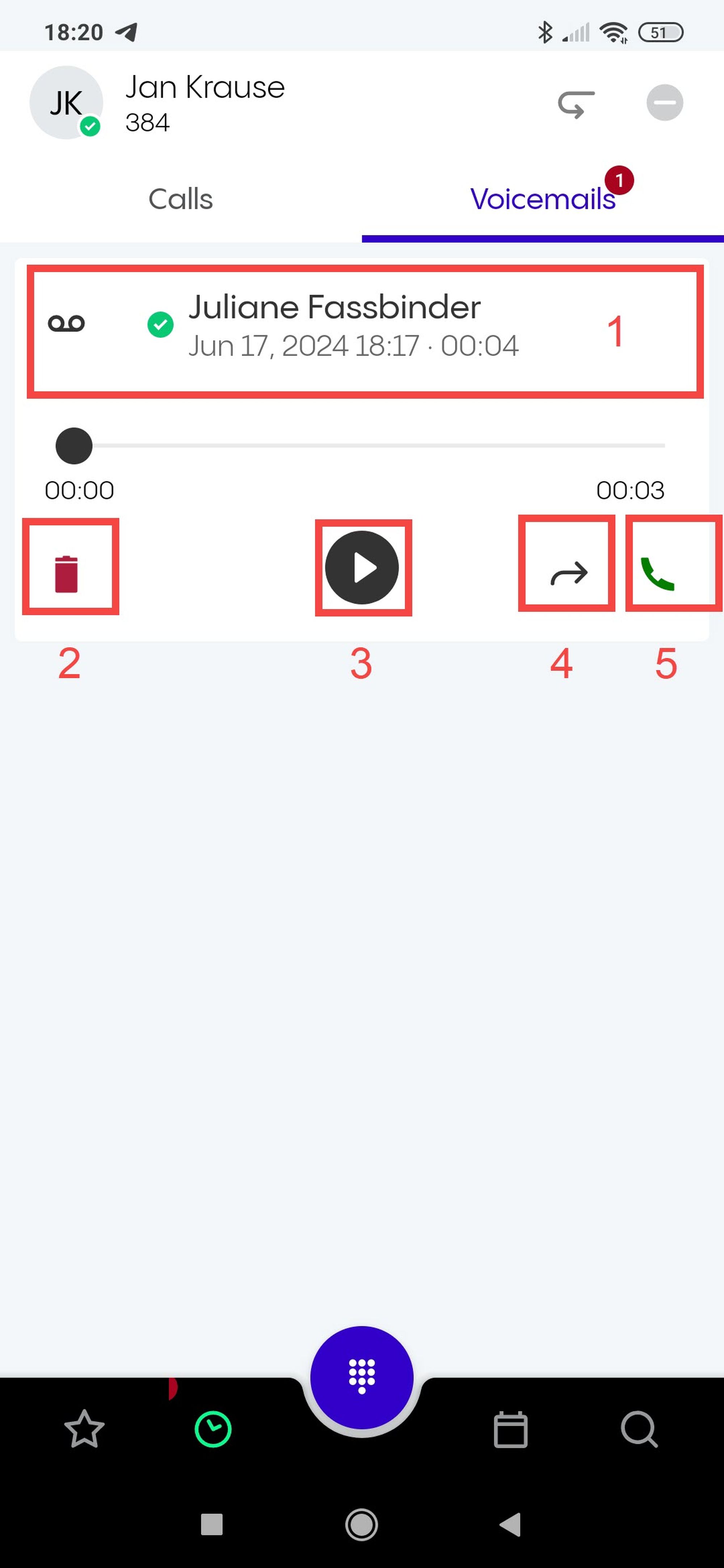Forward the voicemail
Viewport: 724px width, 1568px height.
point(568,572)
